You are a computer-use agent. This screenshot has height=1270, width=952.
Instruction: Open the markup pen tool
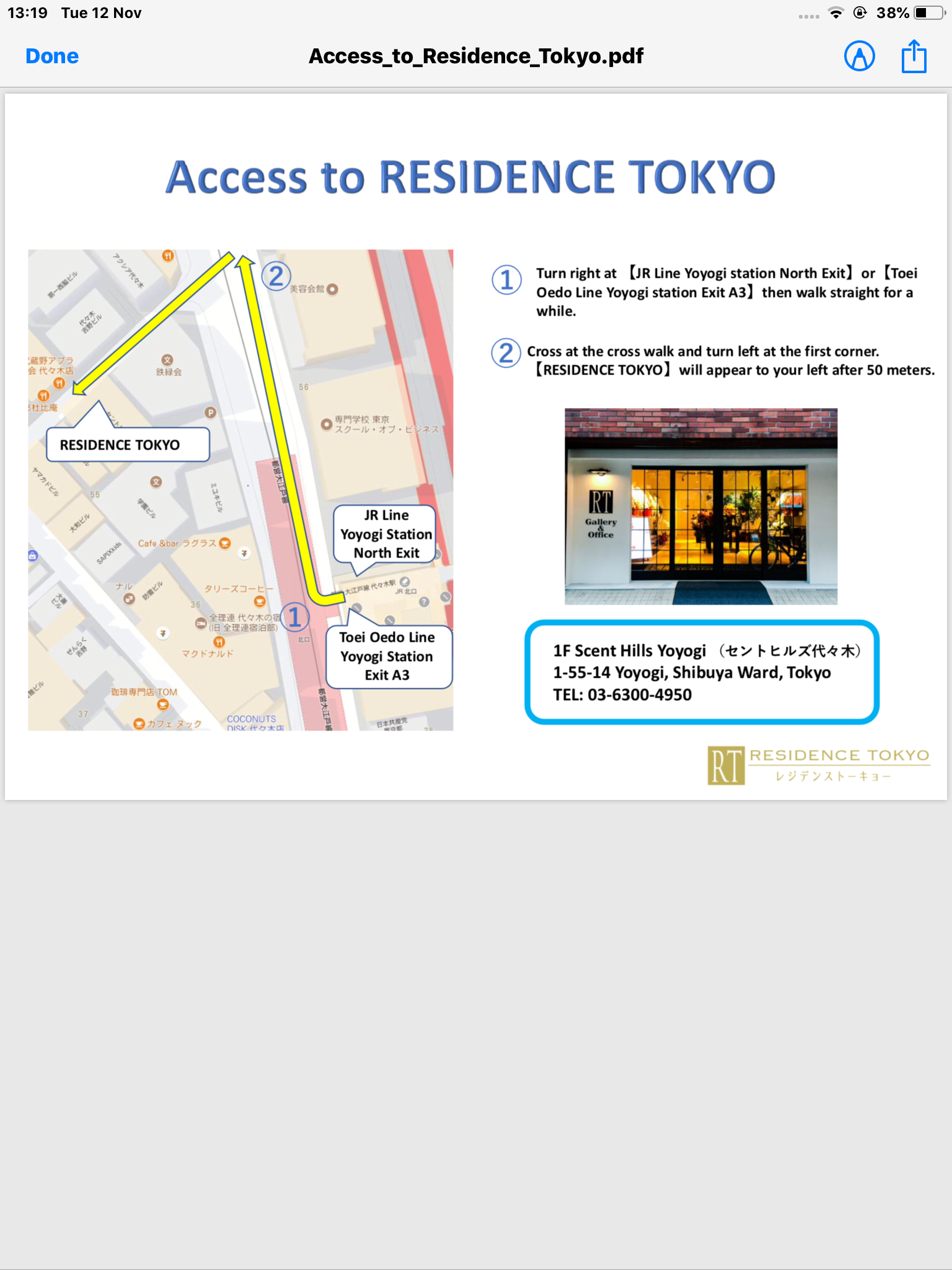coord(859,56)
